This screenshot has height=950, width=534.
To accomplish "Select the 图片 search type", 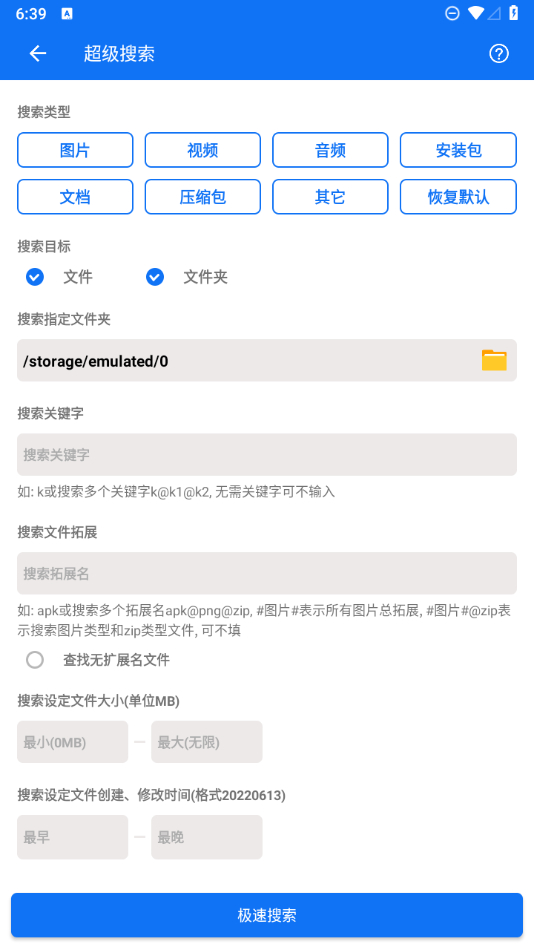I will click(75, 150).
